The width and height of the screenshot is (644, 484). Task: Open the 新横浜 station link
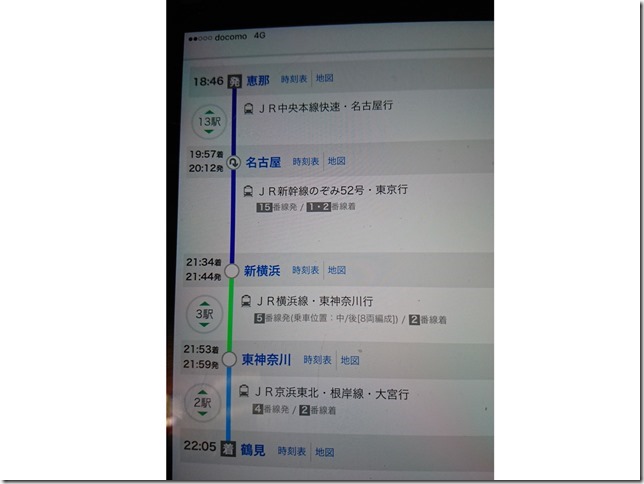click(263, 270)
